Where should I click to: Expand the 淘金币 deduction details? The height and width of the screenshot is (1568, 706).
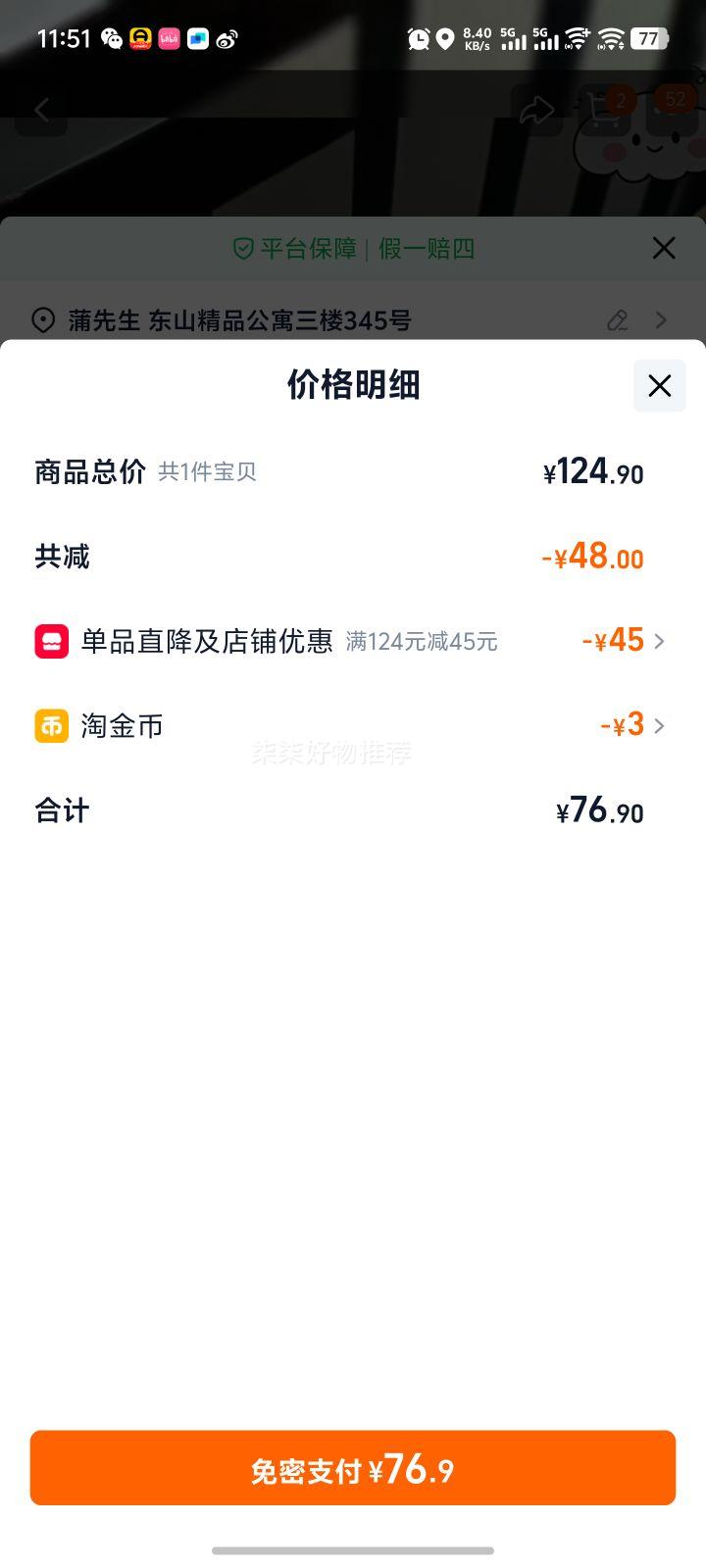tap(660, 725)
